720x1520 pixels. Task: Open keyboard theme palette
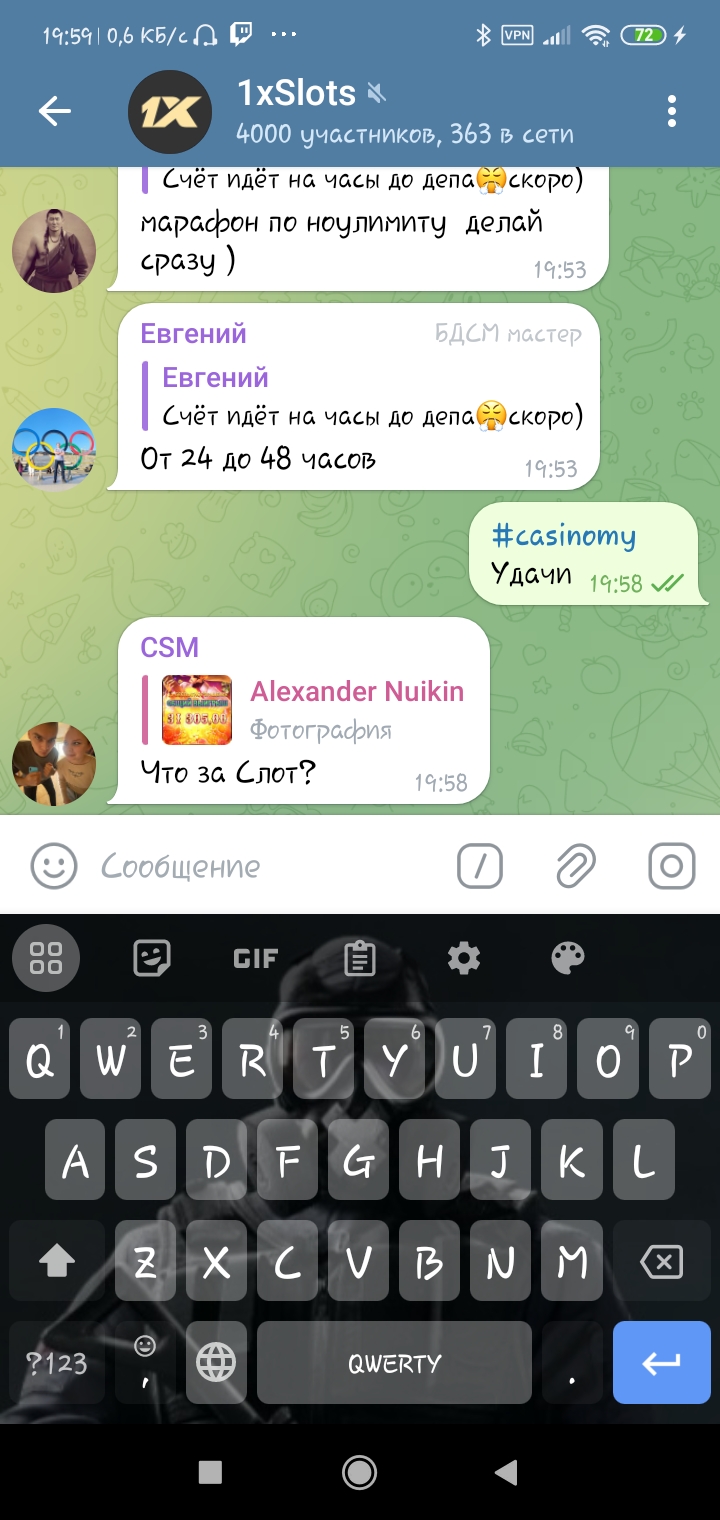click(x=568, y=959)
